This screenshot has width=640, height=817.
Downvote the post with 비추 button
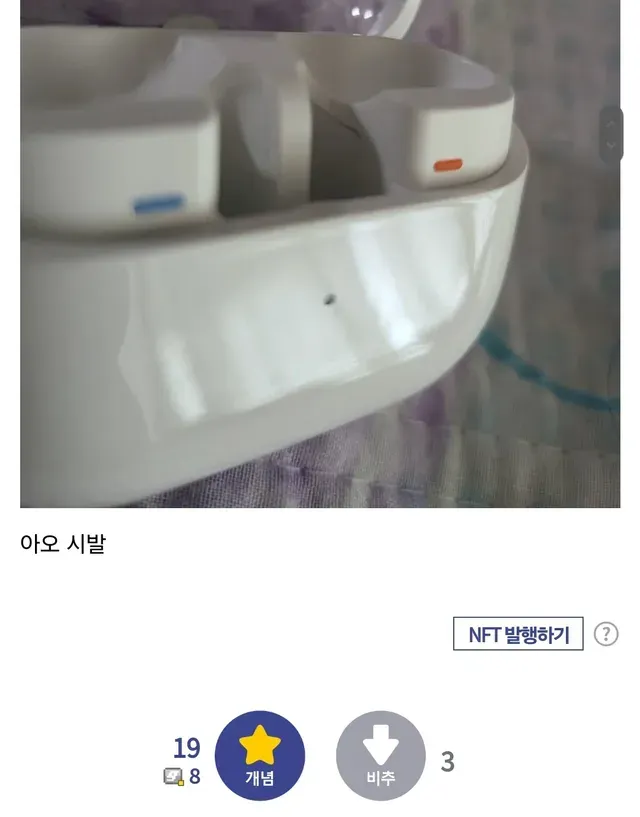point(381,755)
